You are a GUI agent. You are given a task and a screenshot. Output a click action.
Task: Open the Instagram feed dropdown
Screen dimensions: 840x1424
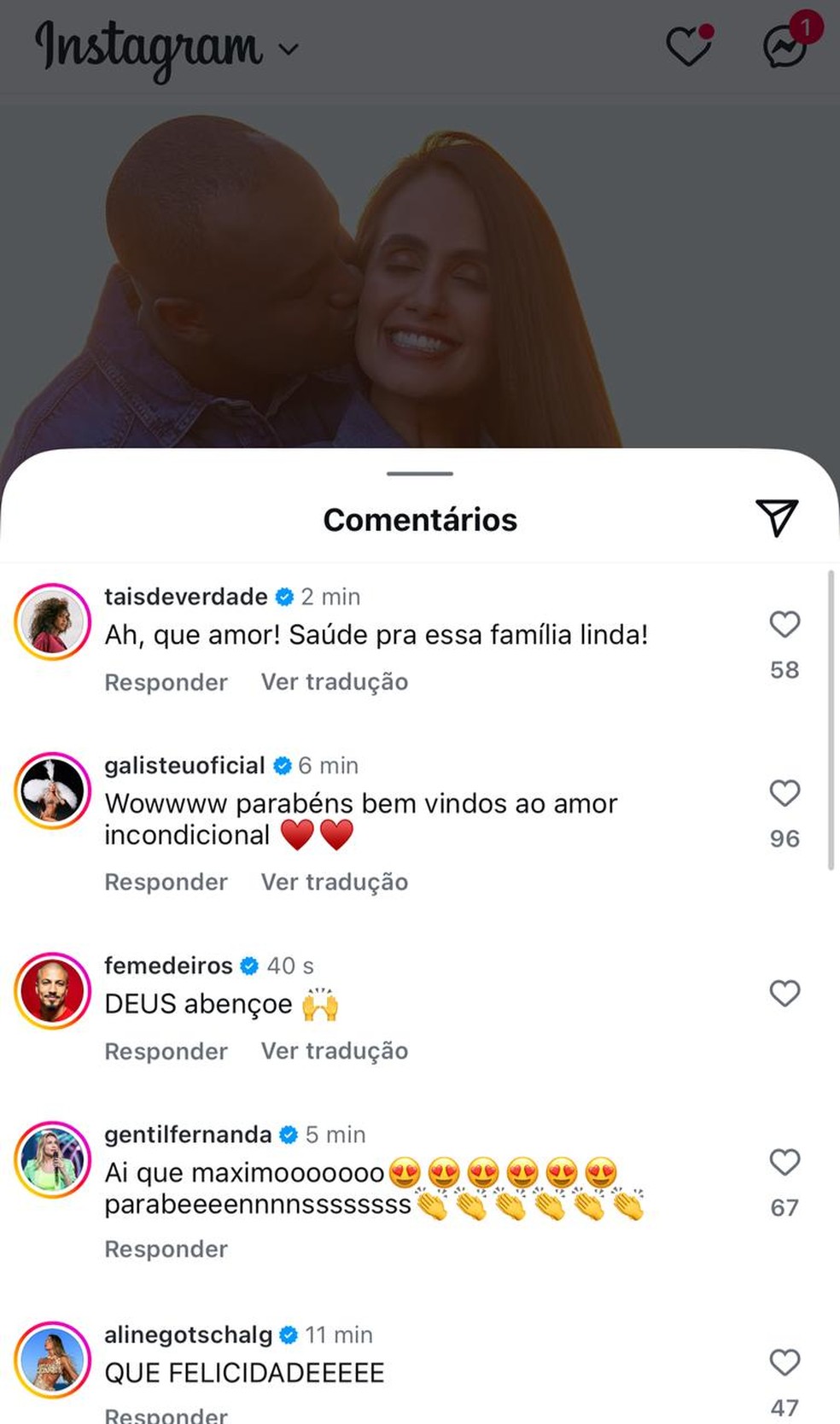[x=289, y=50]
